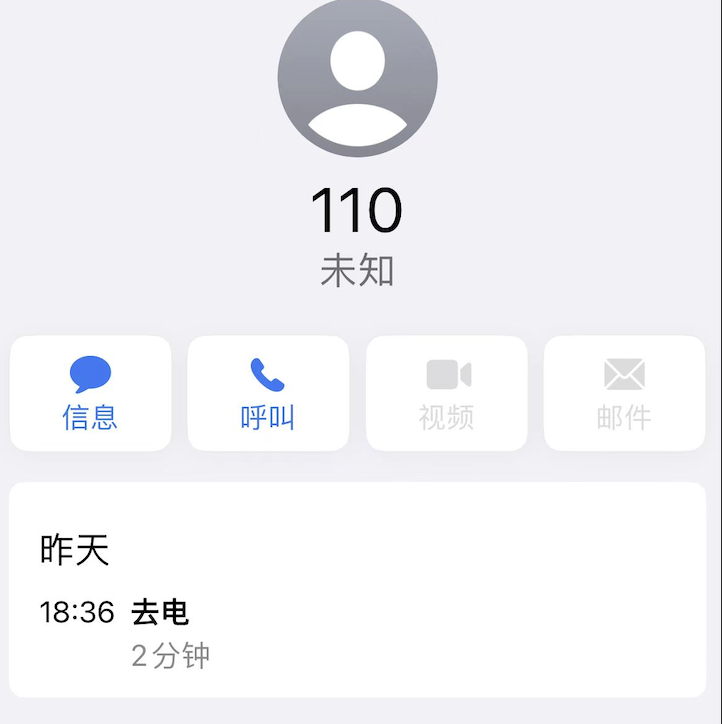Send a message to 110
Image resolution: width=722 pixels, height=724 pixels.
(90, 393)
